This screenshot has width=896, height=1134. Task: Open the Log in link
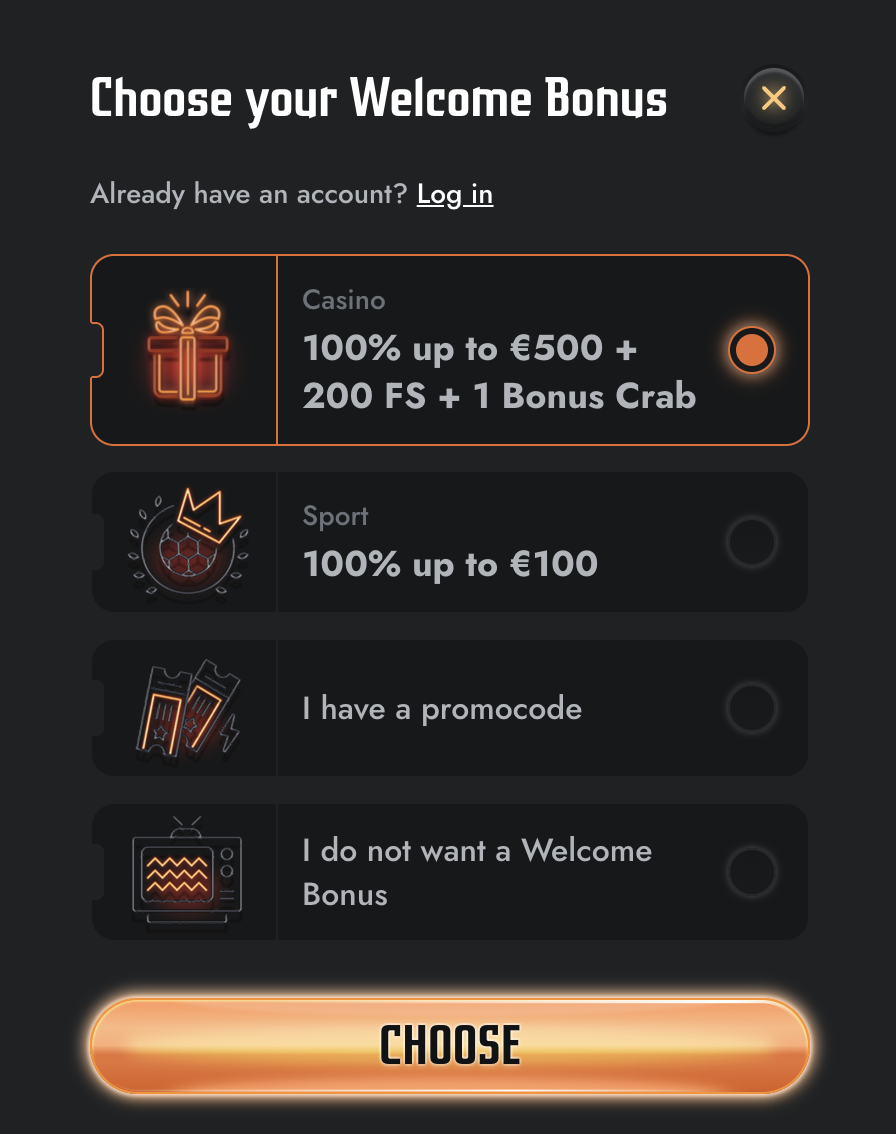[x=455, y=194]
